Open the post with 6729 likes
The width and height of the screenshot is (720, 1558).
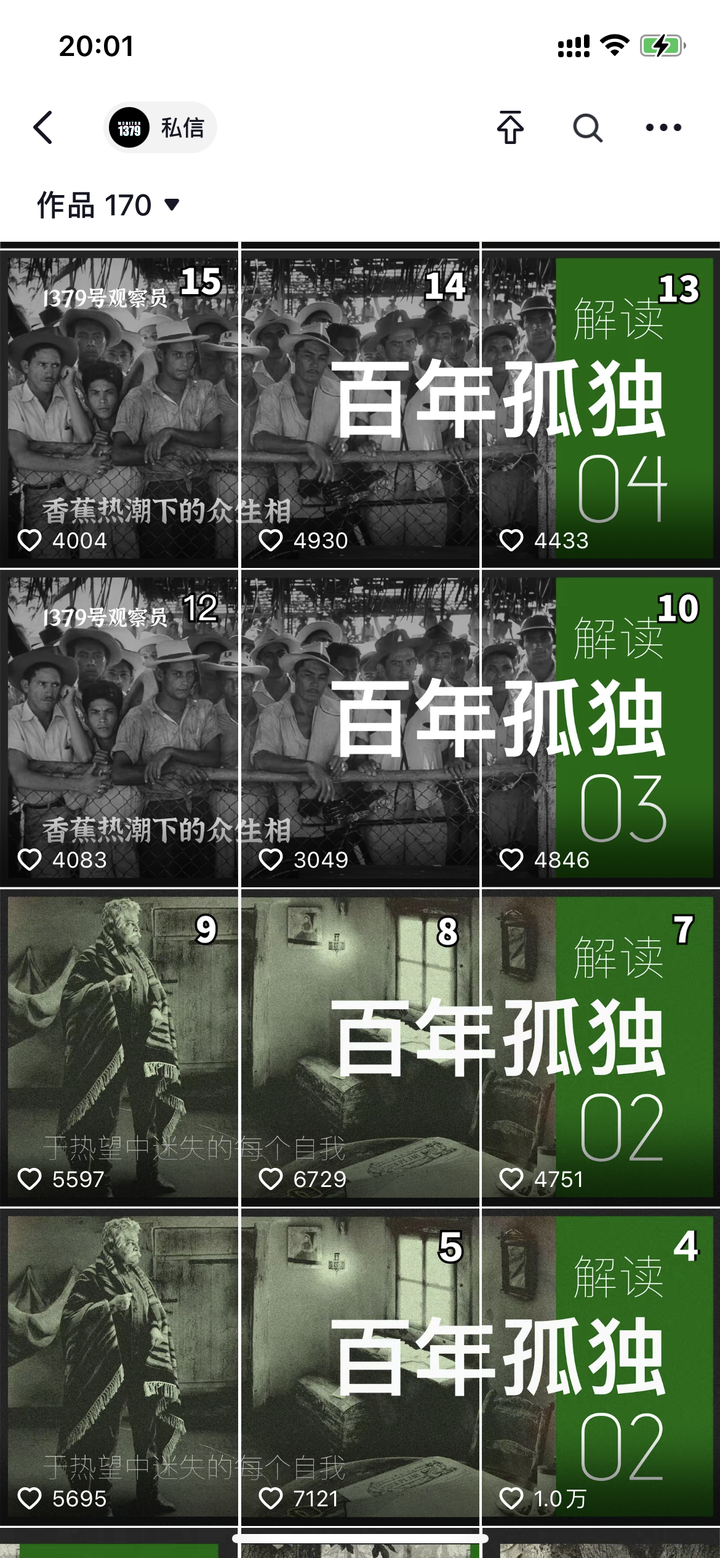click(360, 1045)
